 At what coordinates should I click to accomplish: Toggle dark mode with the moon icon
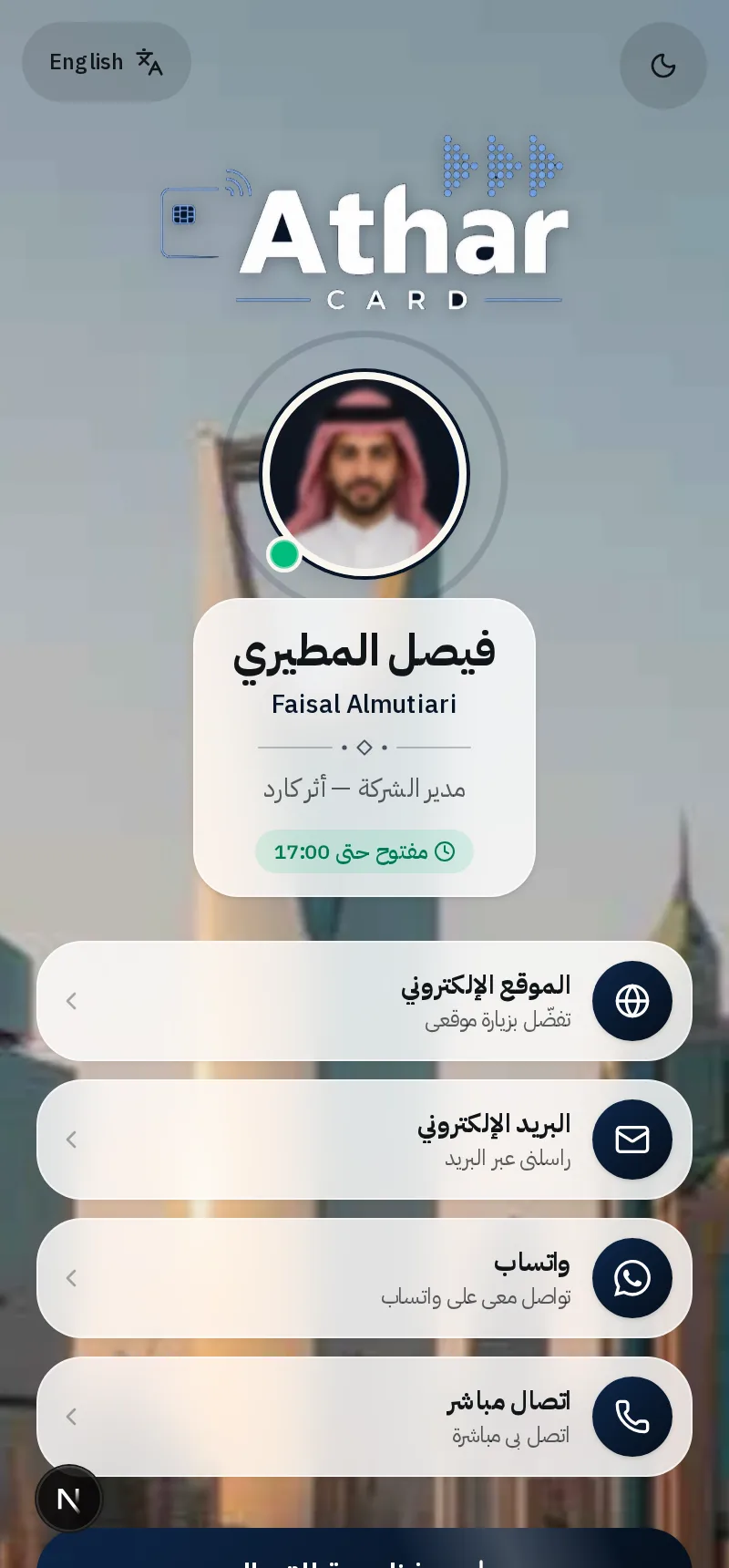[x=663, y=66]
